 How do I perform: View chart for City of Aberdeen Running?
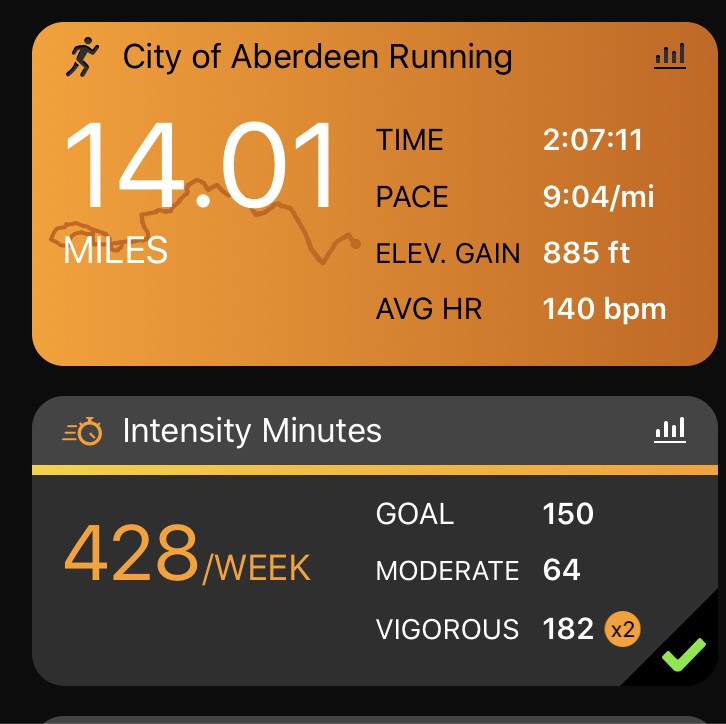click(x=670, y=56)
